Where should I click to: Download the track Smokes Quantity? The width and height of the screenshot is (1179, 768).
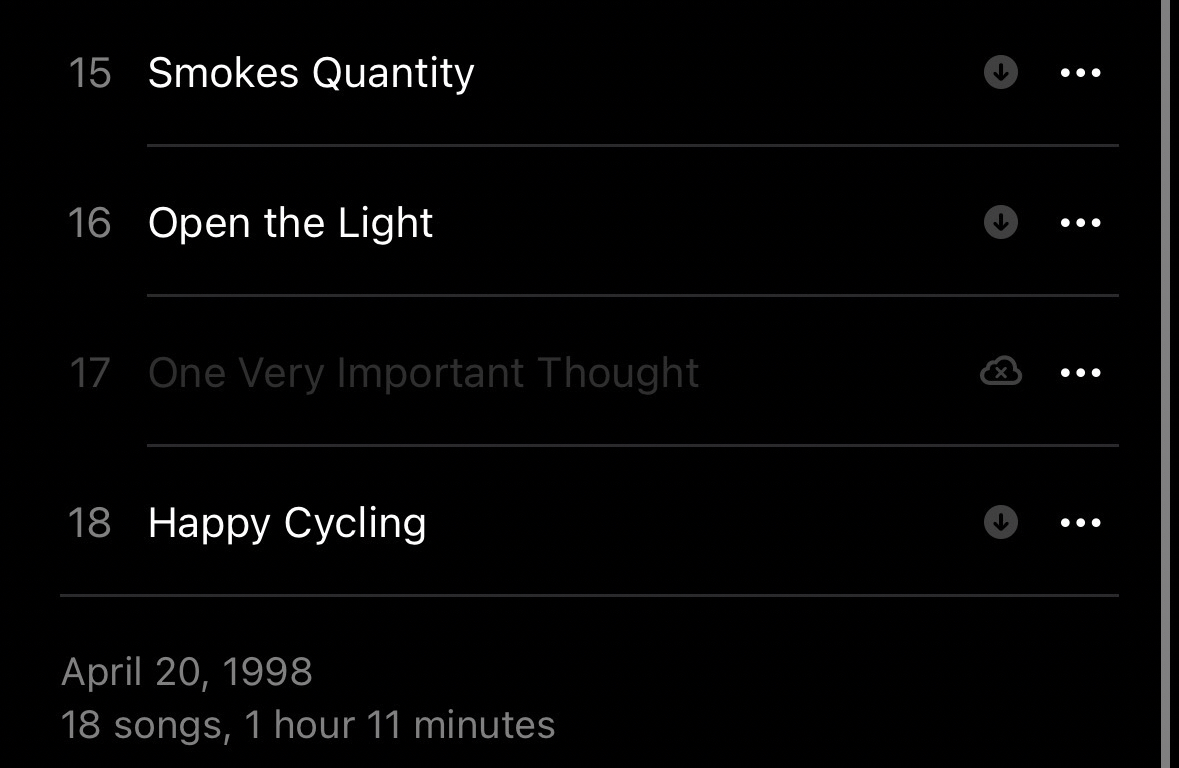tap(1000, 72)
